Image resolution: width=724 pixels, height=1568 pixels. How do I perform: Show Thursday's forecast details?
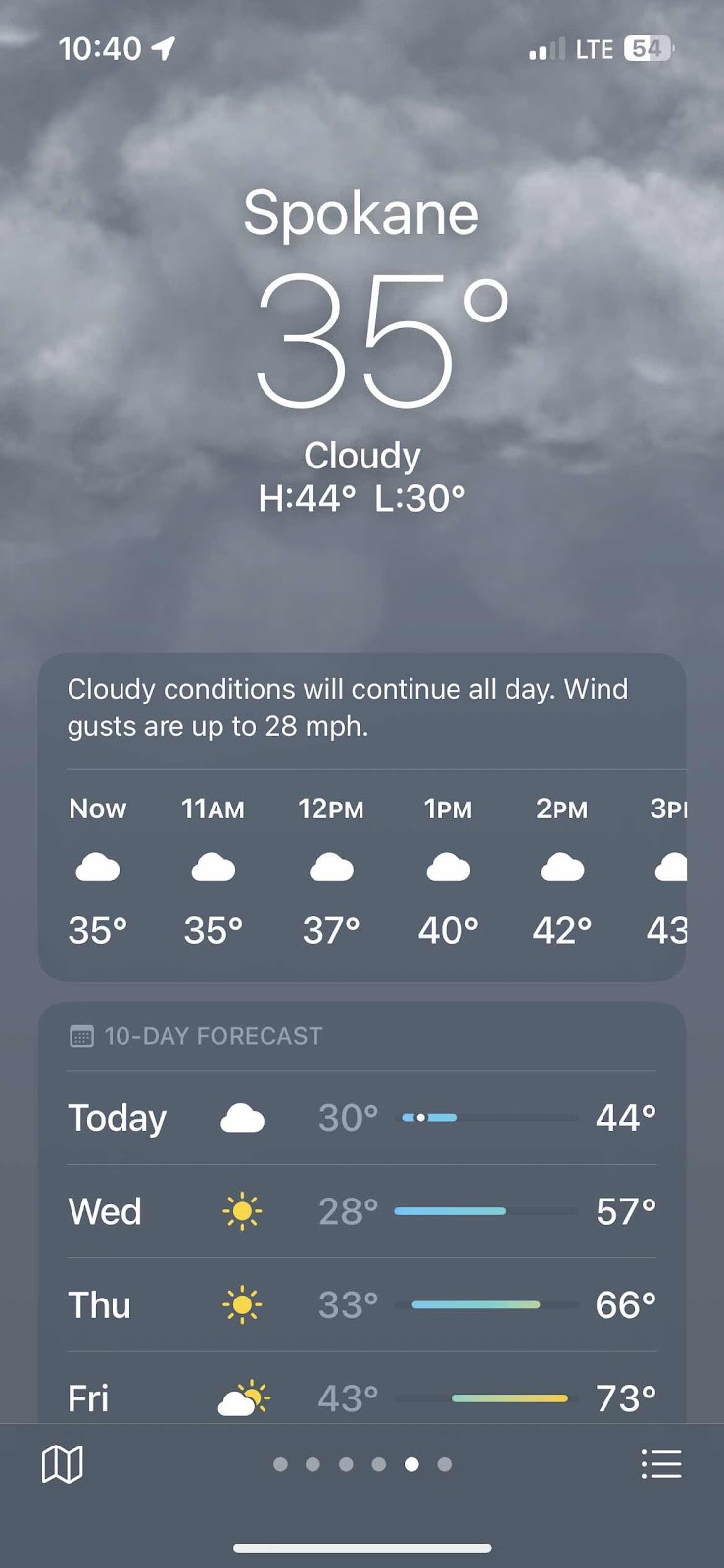click(x=362, y=1305)
